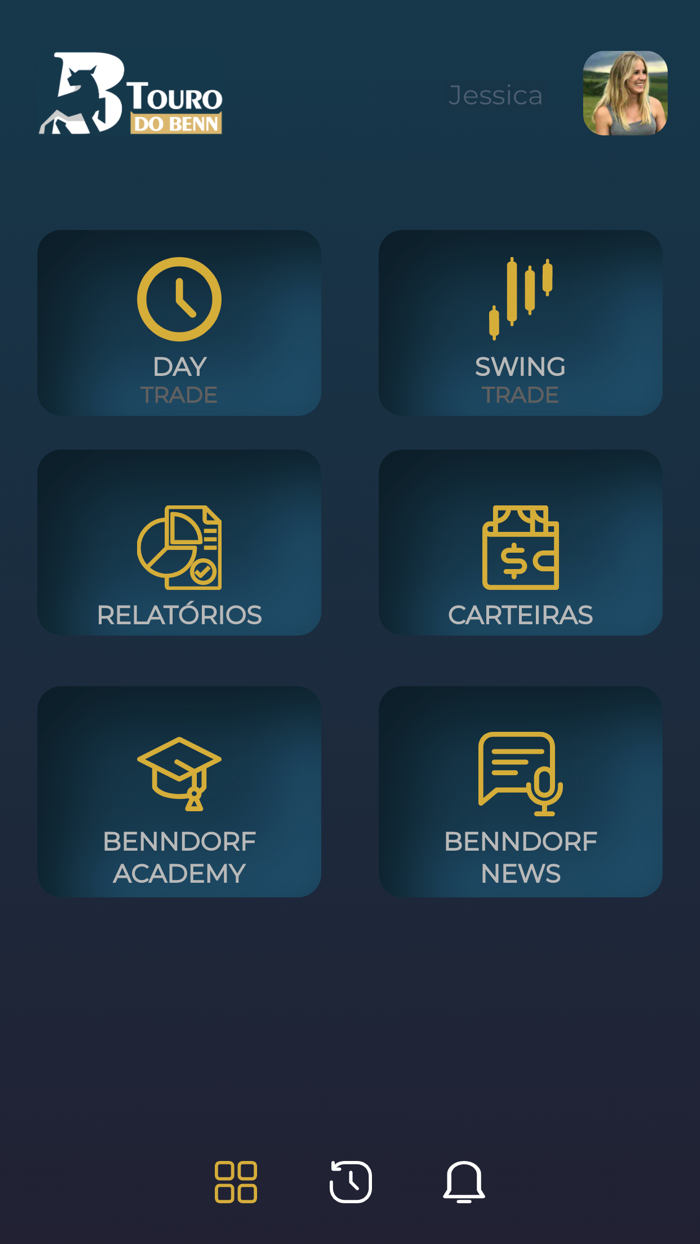This screenshot has width=700, height=1244.
Task: Tap Jessica's profile picture
Action: click(625, 93)
